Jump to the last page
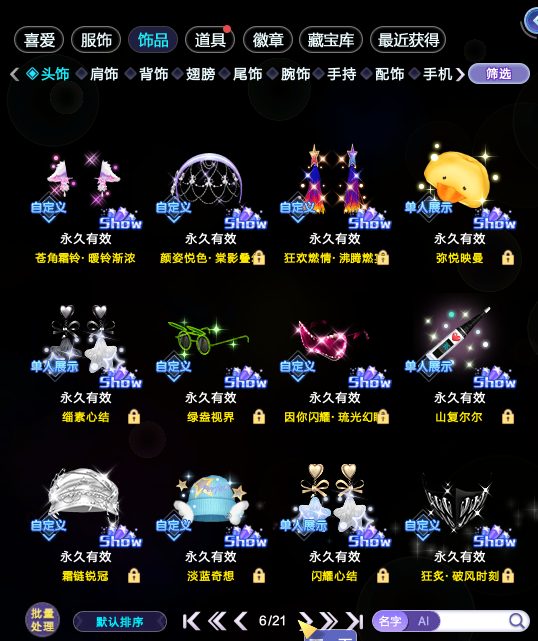Image resolution: width=538 pixels, height=641 pixels. click(354, 621)
